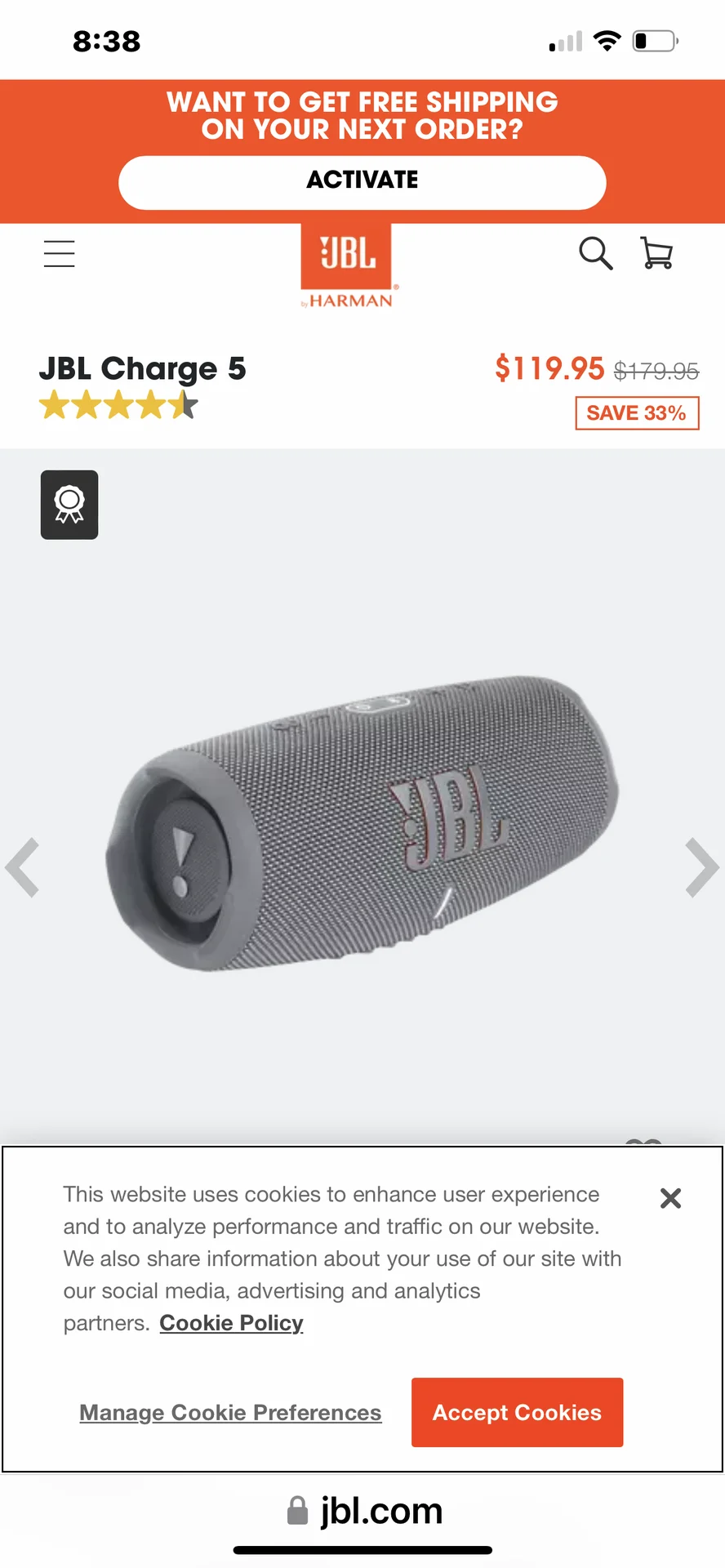Show the next product image
Image resolution: width=725 pixels, height=1568 pixels.
tap(701, 867)
